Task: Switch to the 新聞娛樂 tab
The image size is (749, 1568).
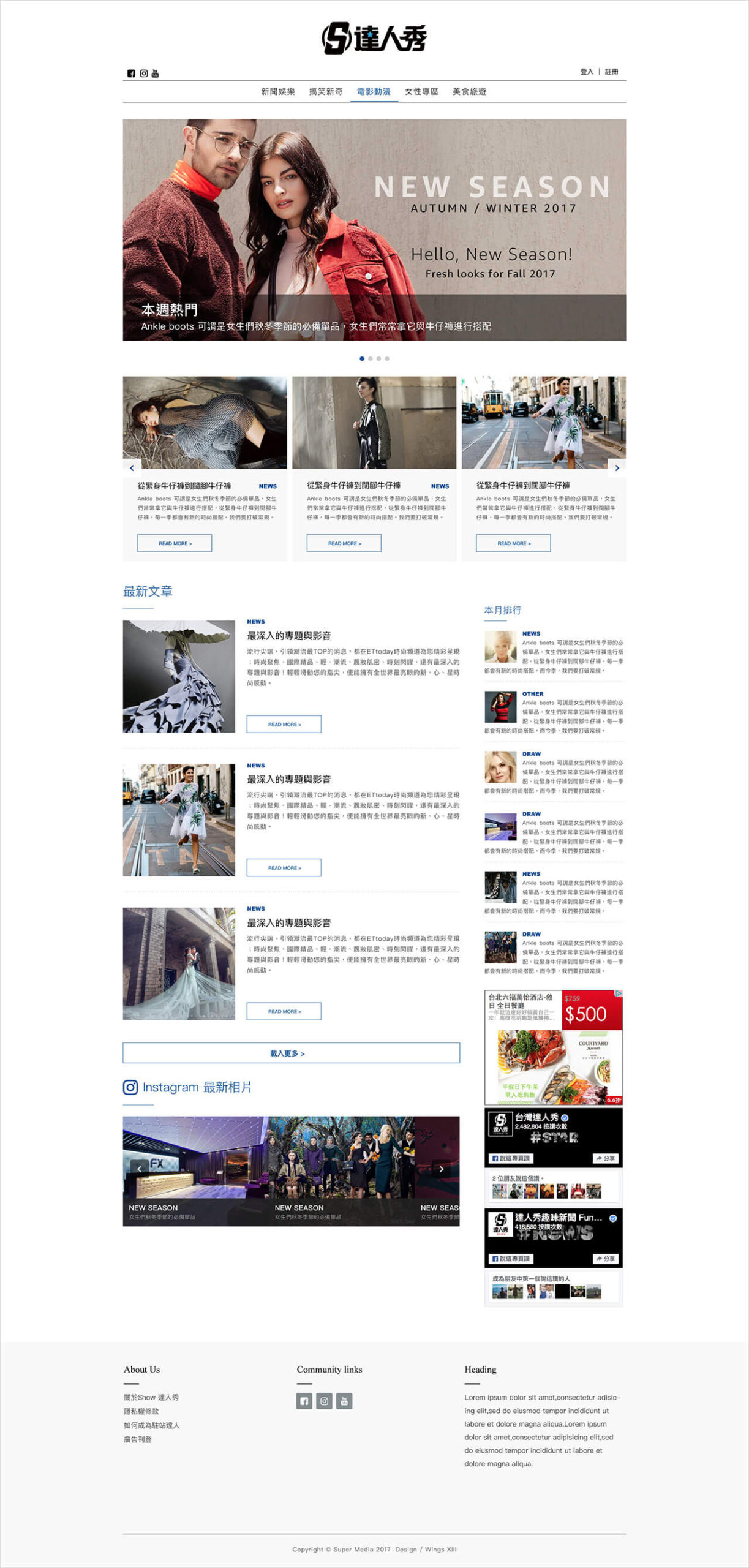Action: pyautogui.click(x=278, y=91)
